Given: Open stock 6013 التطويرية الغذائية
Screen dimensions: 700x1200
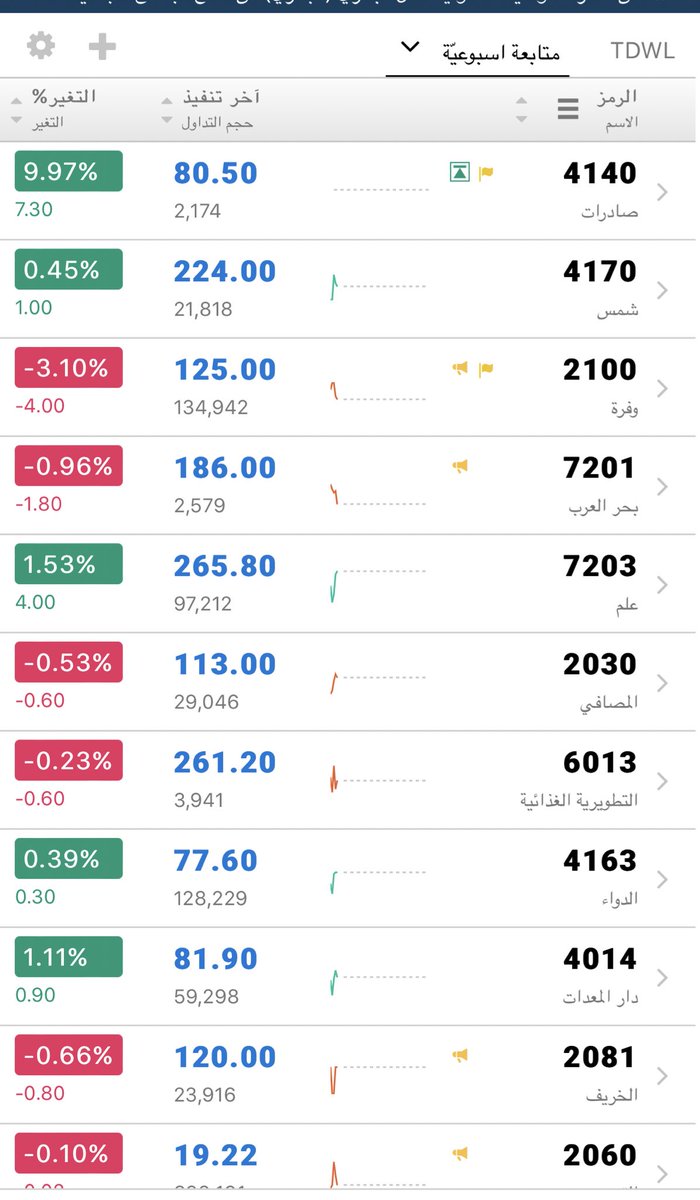Looking at the screenshot, I should [599, 778].
